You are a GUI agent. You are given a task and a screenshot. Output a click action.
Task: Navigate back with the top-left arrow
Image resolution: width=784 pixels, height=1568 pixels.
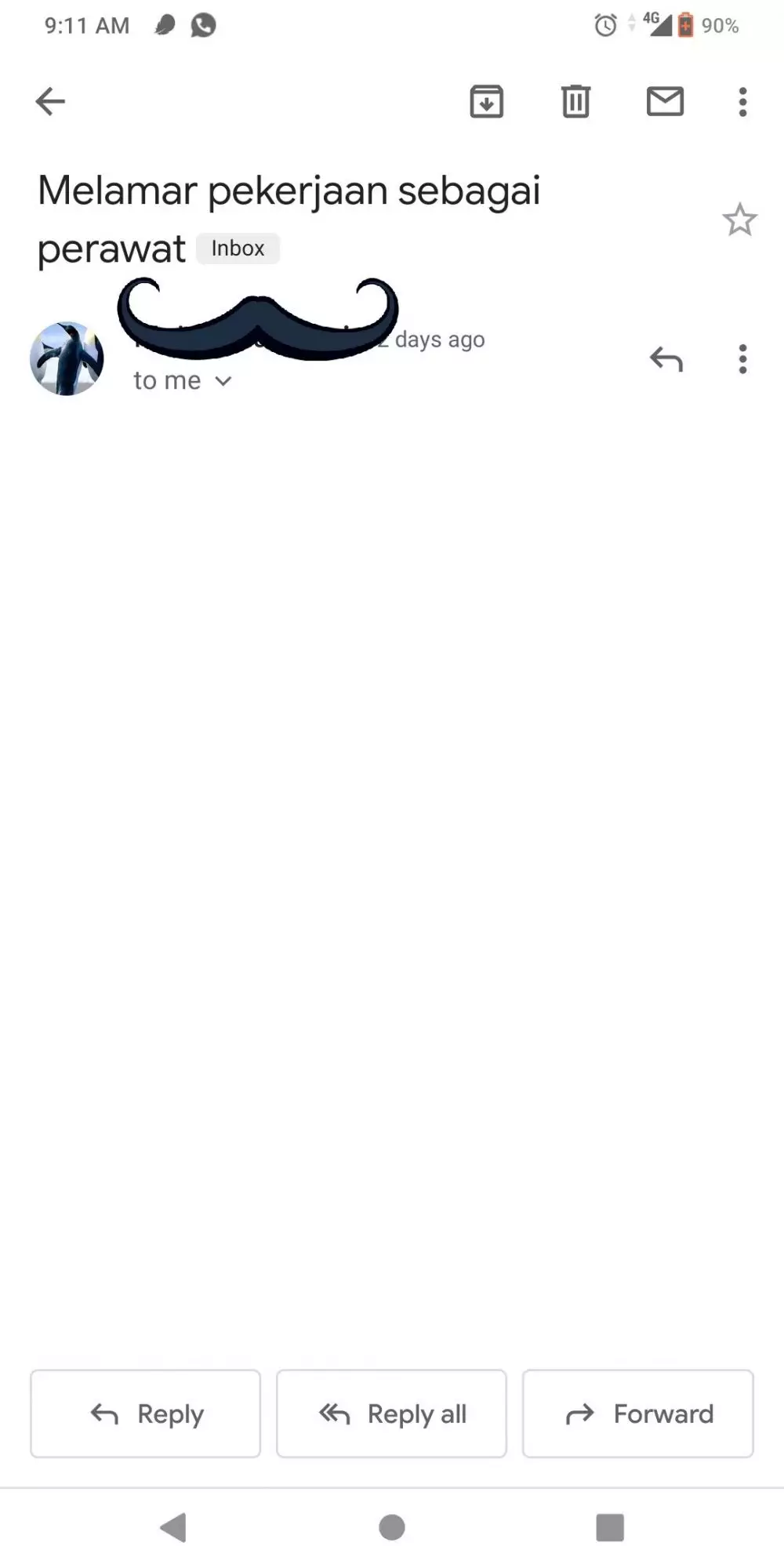50,101
